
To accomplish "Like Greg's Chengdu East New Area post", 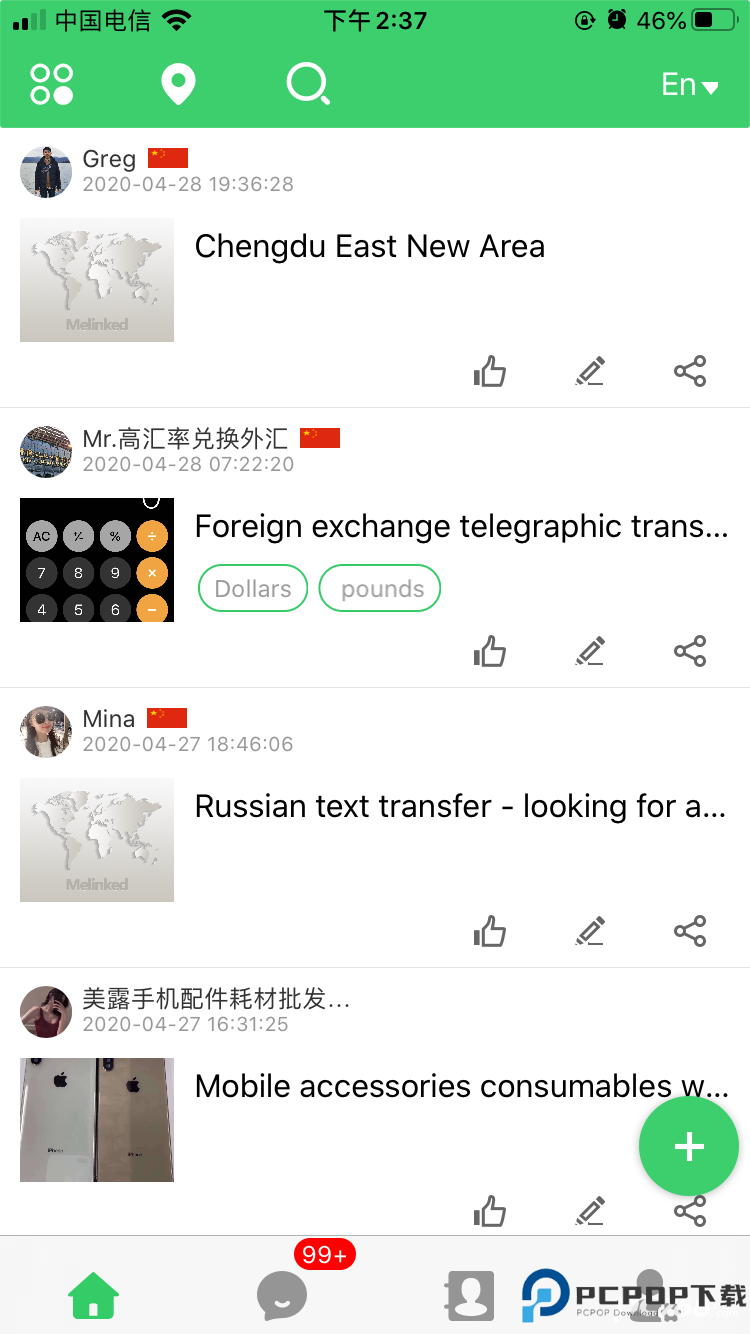I will (x=490, y=372).
